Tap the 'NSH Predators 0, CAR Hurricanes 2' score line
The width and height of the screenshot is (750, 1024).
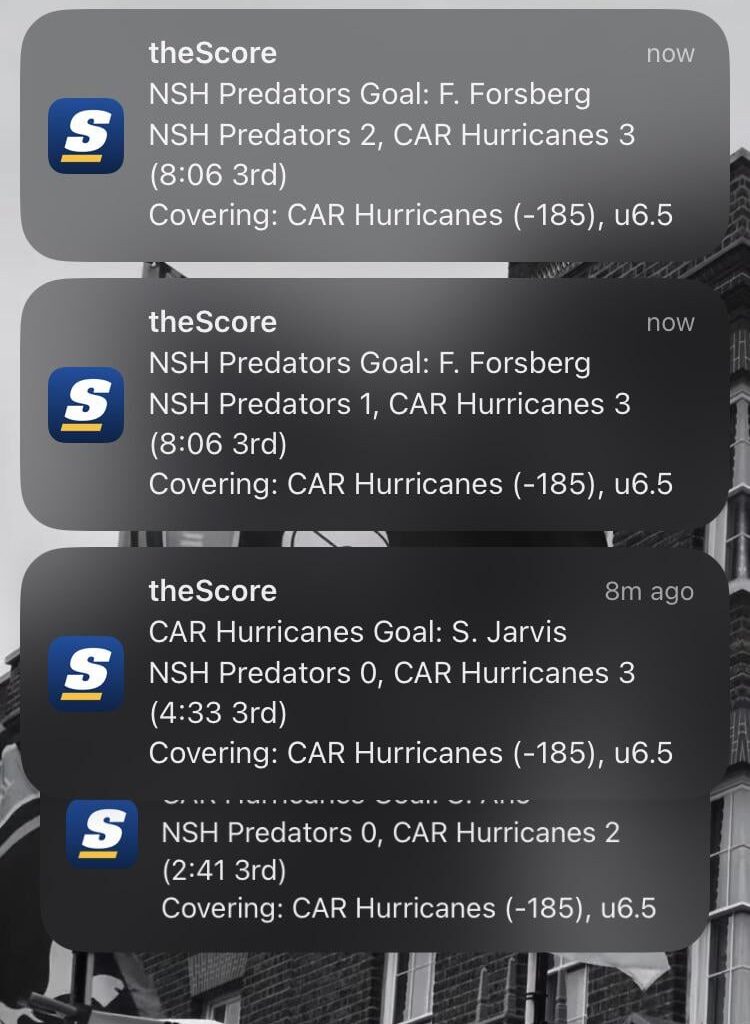390,831
